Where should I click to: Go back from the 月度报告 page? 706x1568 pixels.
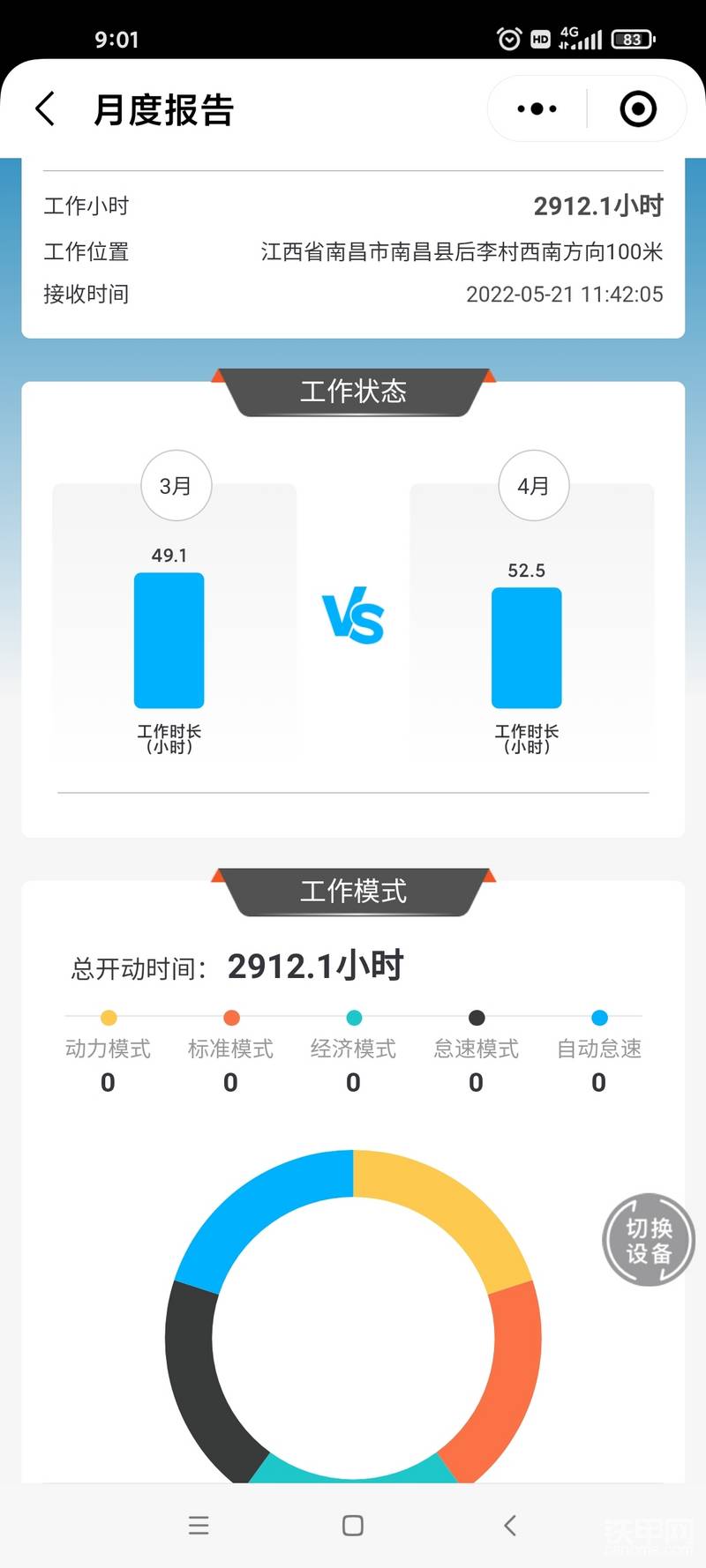46,109
